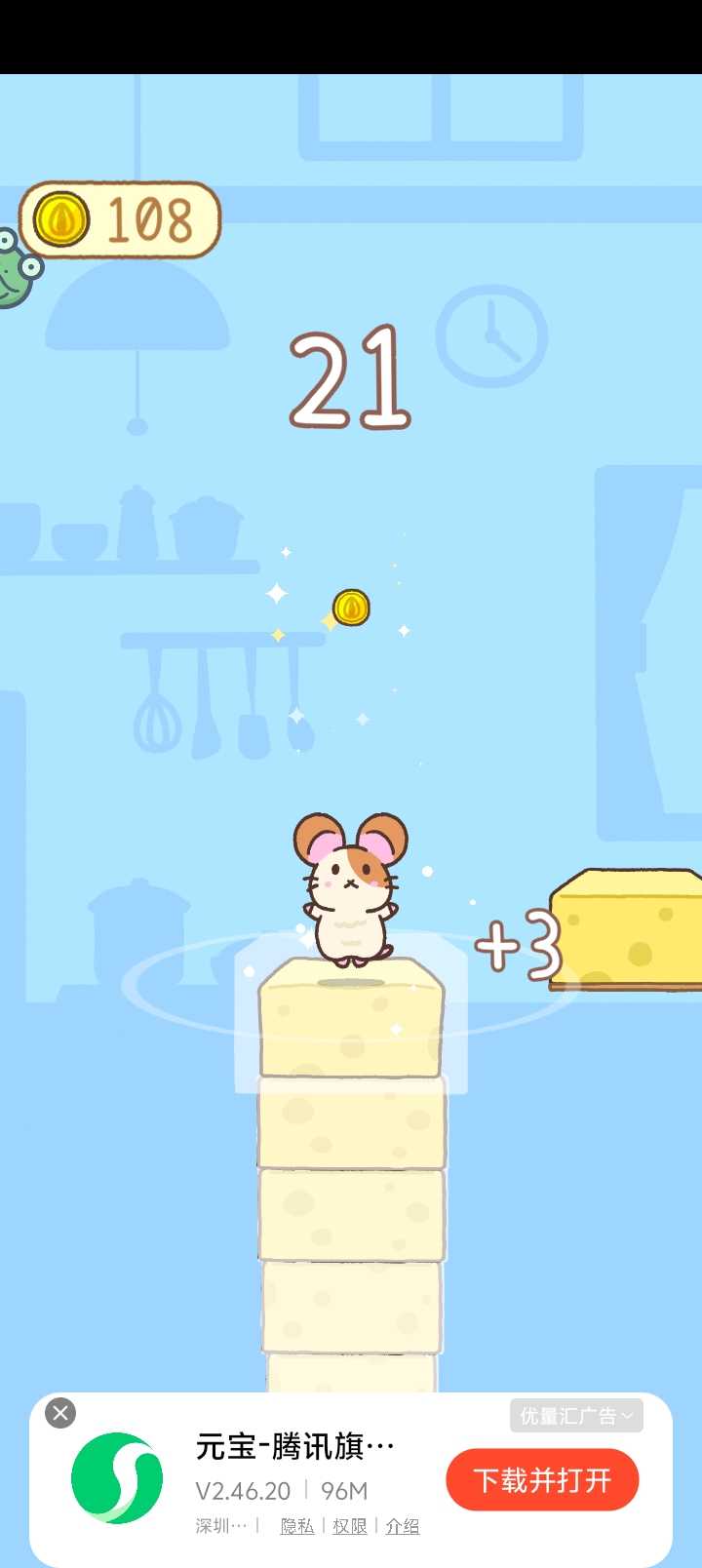
Task: Tap the red 下载并打开 download button
Action: click(x=542, y=1480)
